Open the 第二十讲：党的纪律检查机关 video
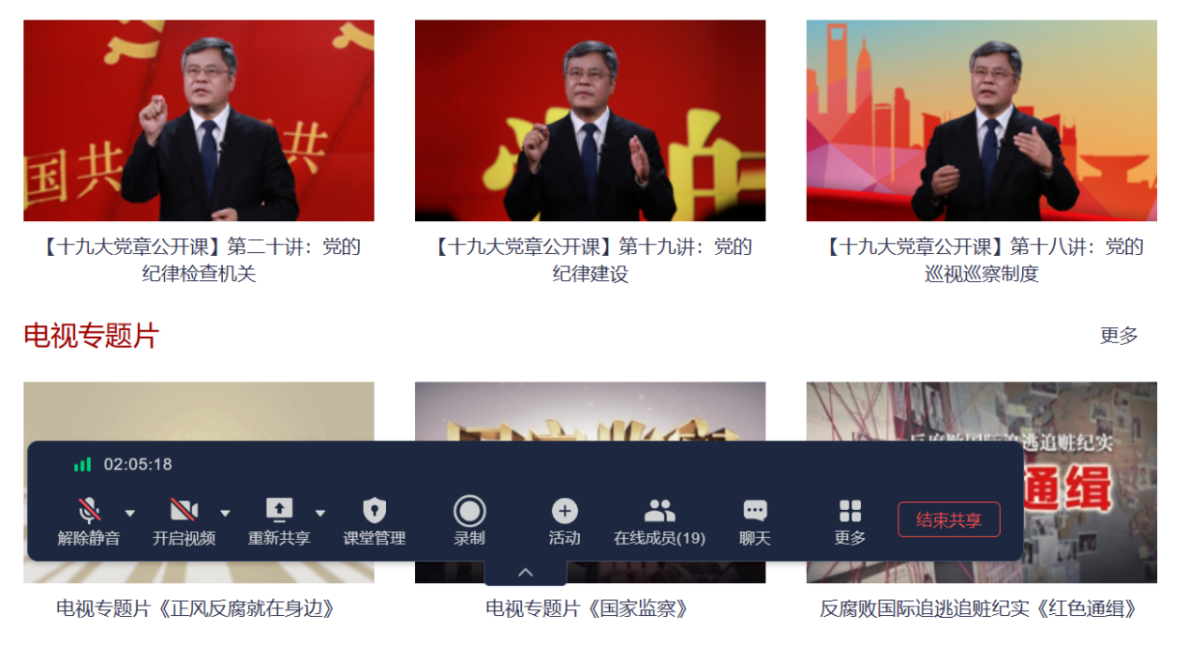The height and width of the screenshot is (645, 1188). click(199, 121)
